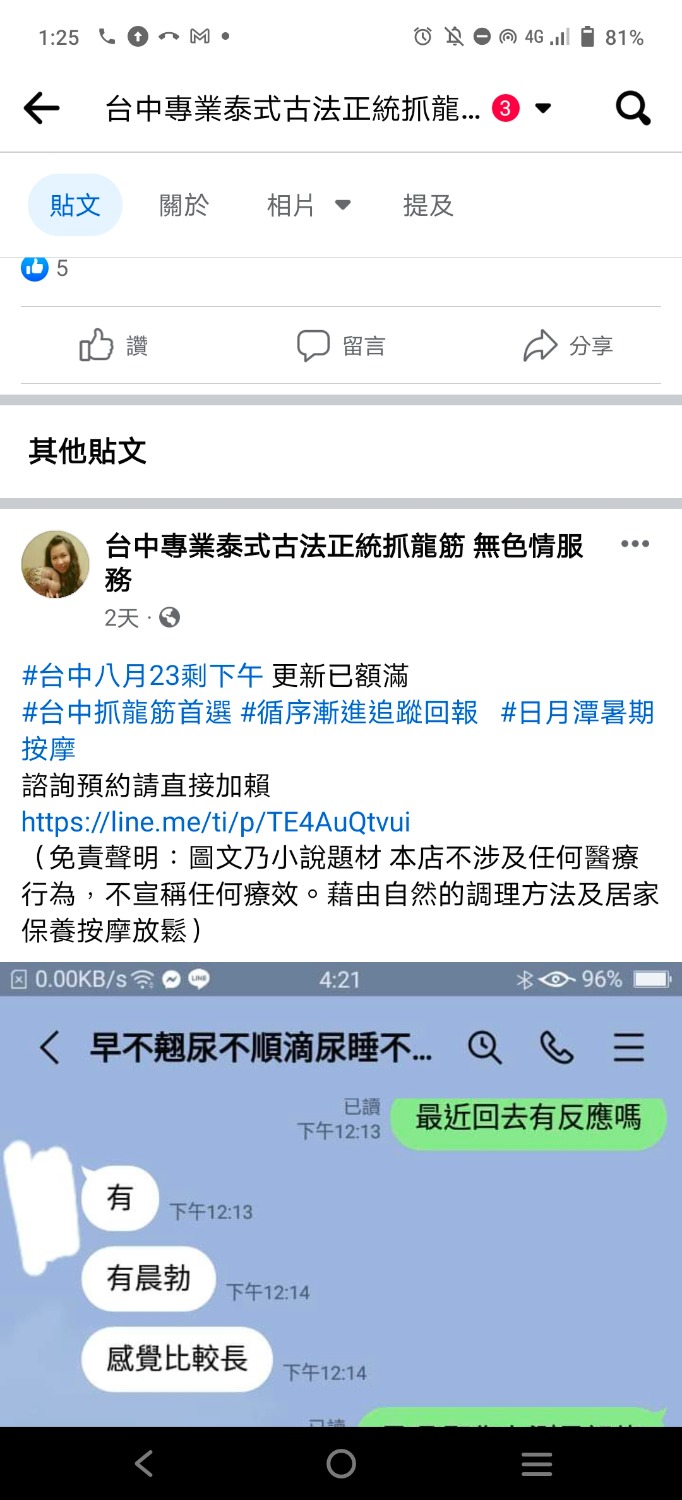
Task: Go to the home screen via navigation bar
Action: (x=341, y=1464)
